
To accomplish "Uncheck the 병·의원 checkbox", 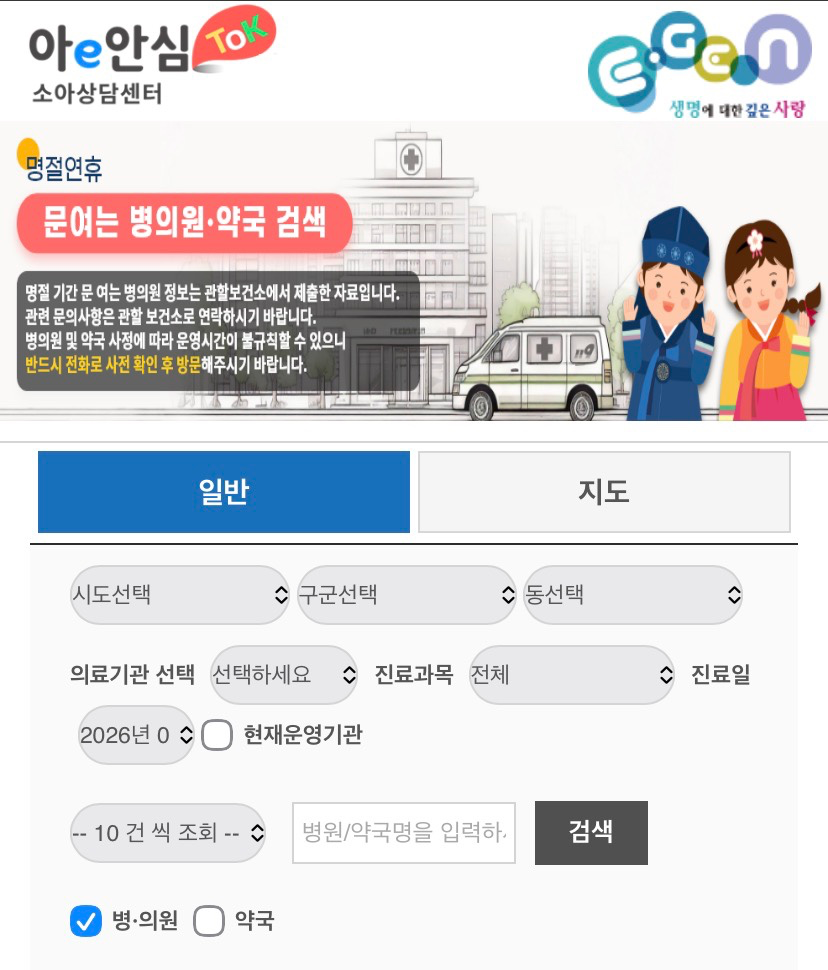I will click(x=86, y=921).
